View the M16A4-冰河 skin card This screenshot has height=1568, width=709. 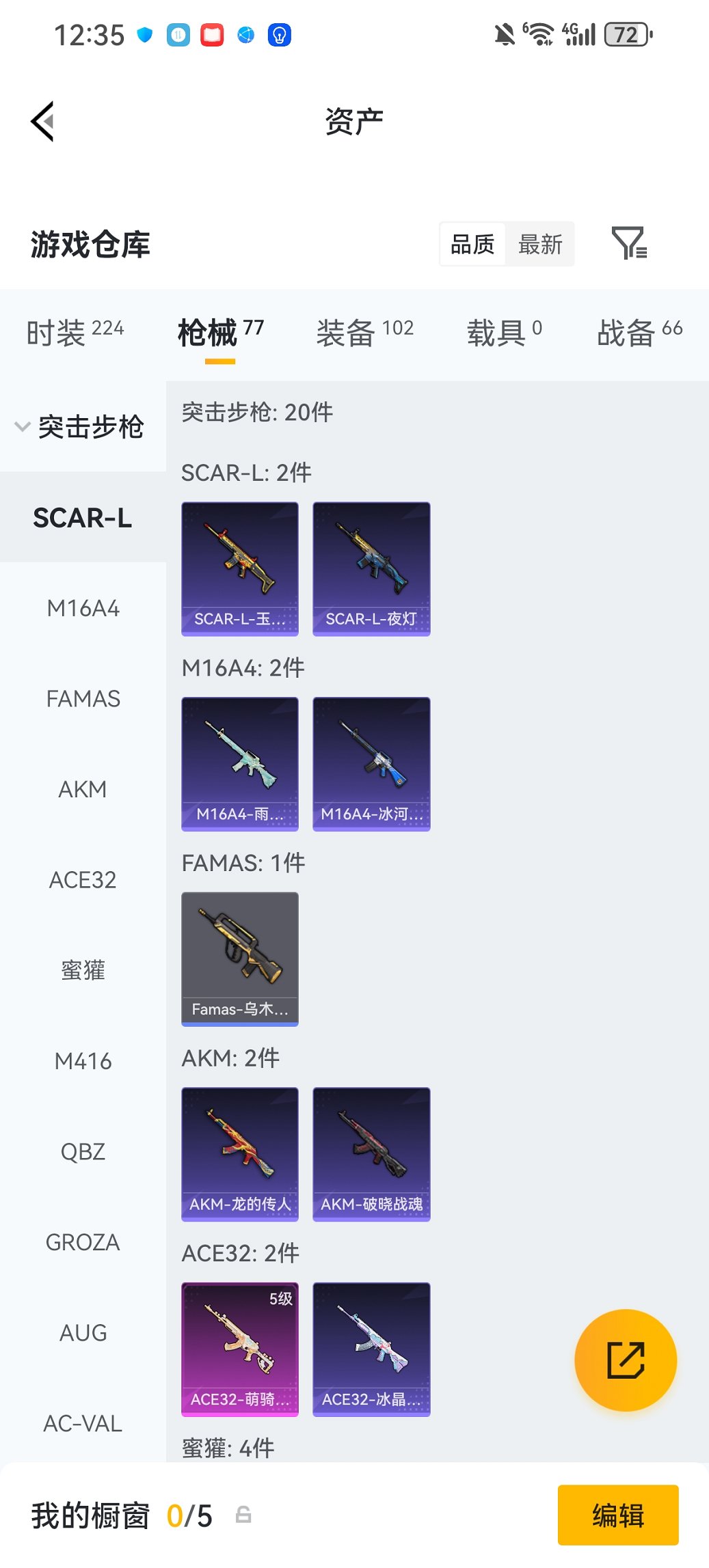click(x=371, y=763)
